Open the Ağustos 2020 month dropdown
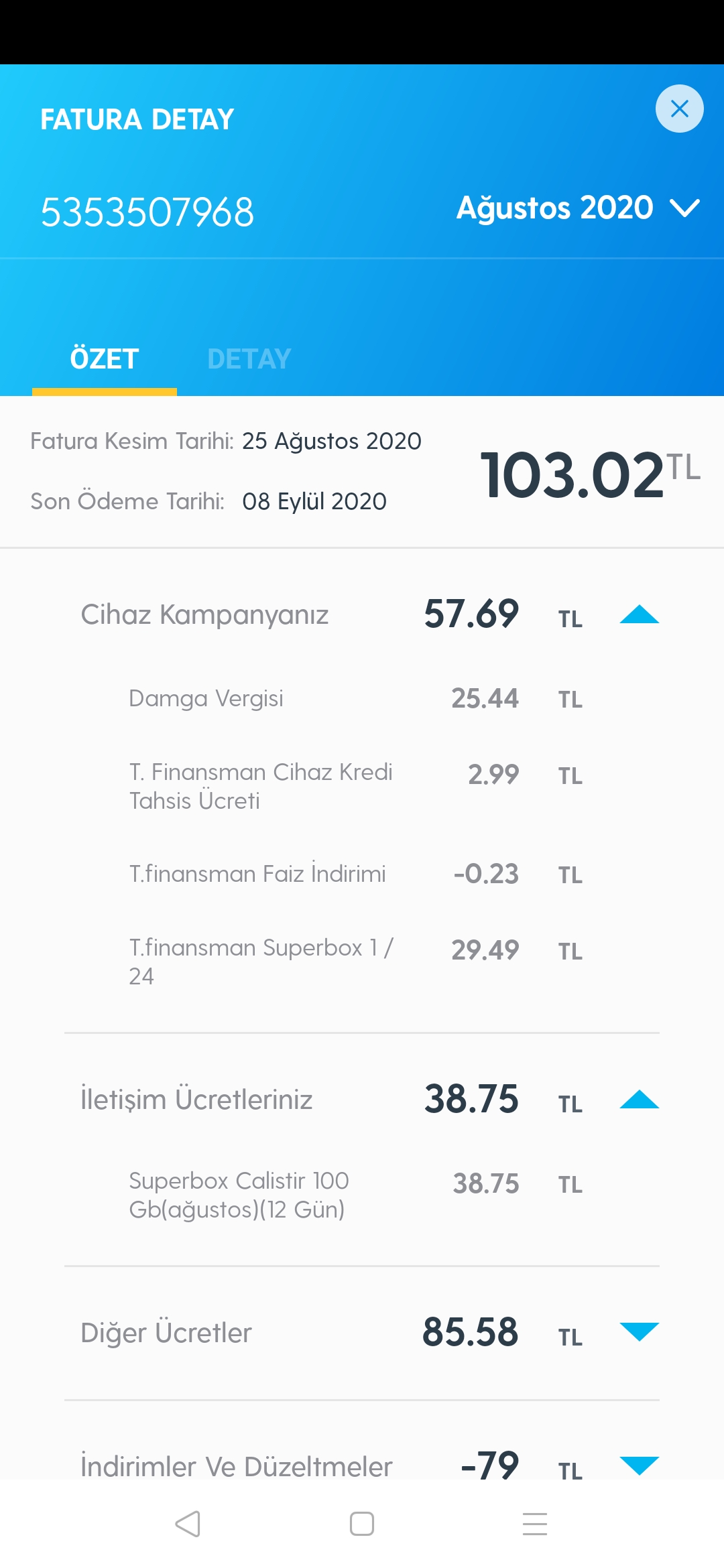 coord(578,208)
